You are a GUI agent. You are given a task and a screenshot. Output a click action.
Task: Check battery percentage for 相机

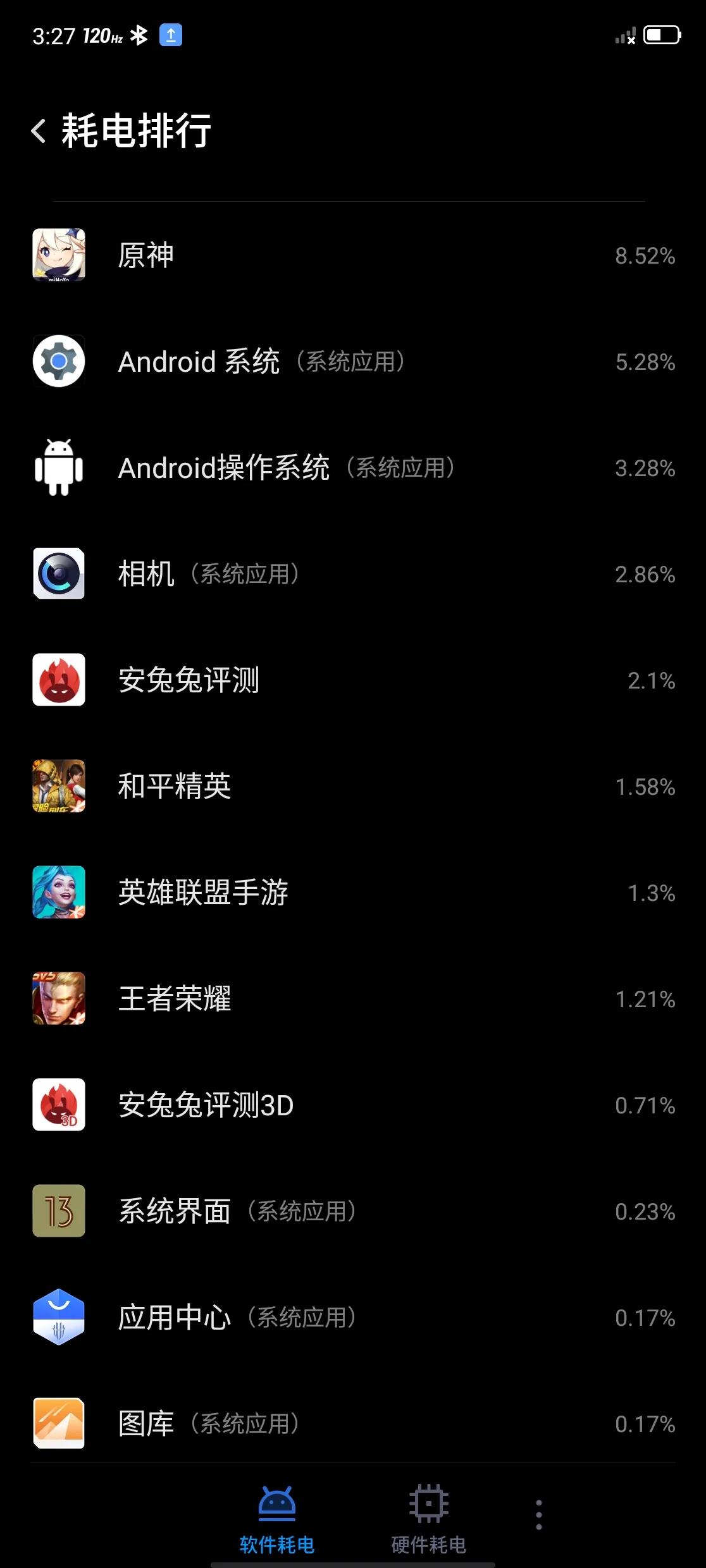(x=644, y=575)
